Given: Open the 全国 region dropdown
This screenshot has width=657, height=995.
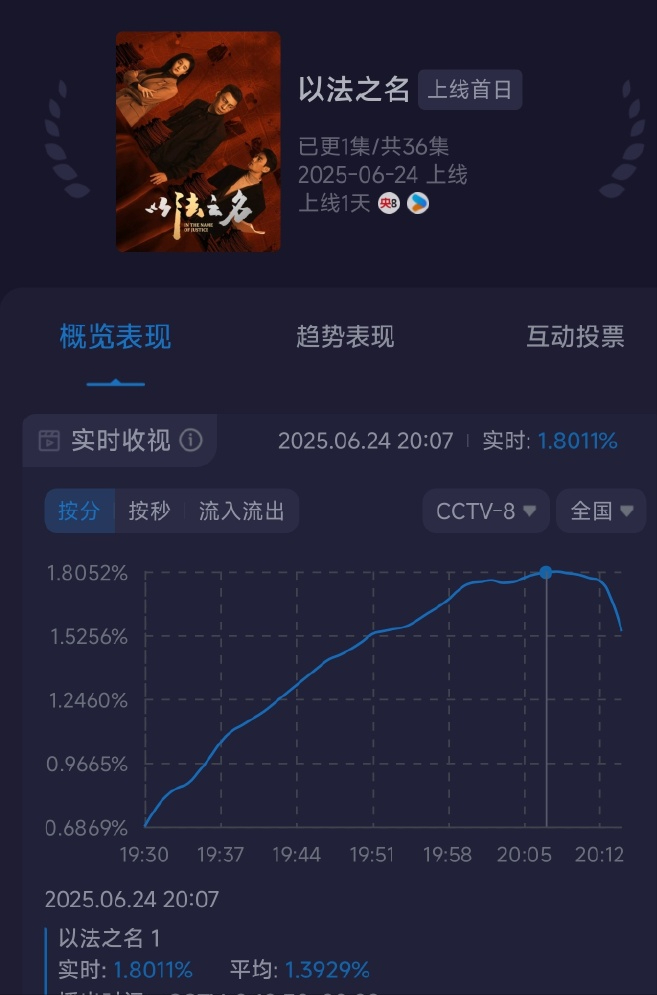Looking at the screenshot, I should 601,511.
